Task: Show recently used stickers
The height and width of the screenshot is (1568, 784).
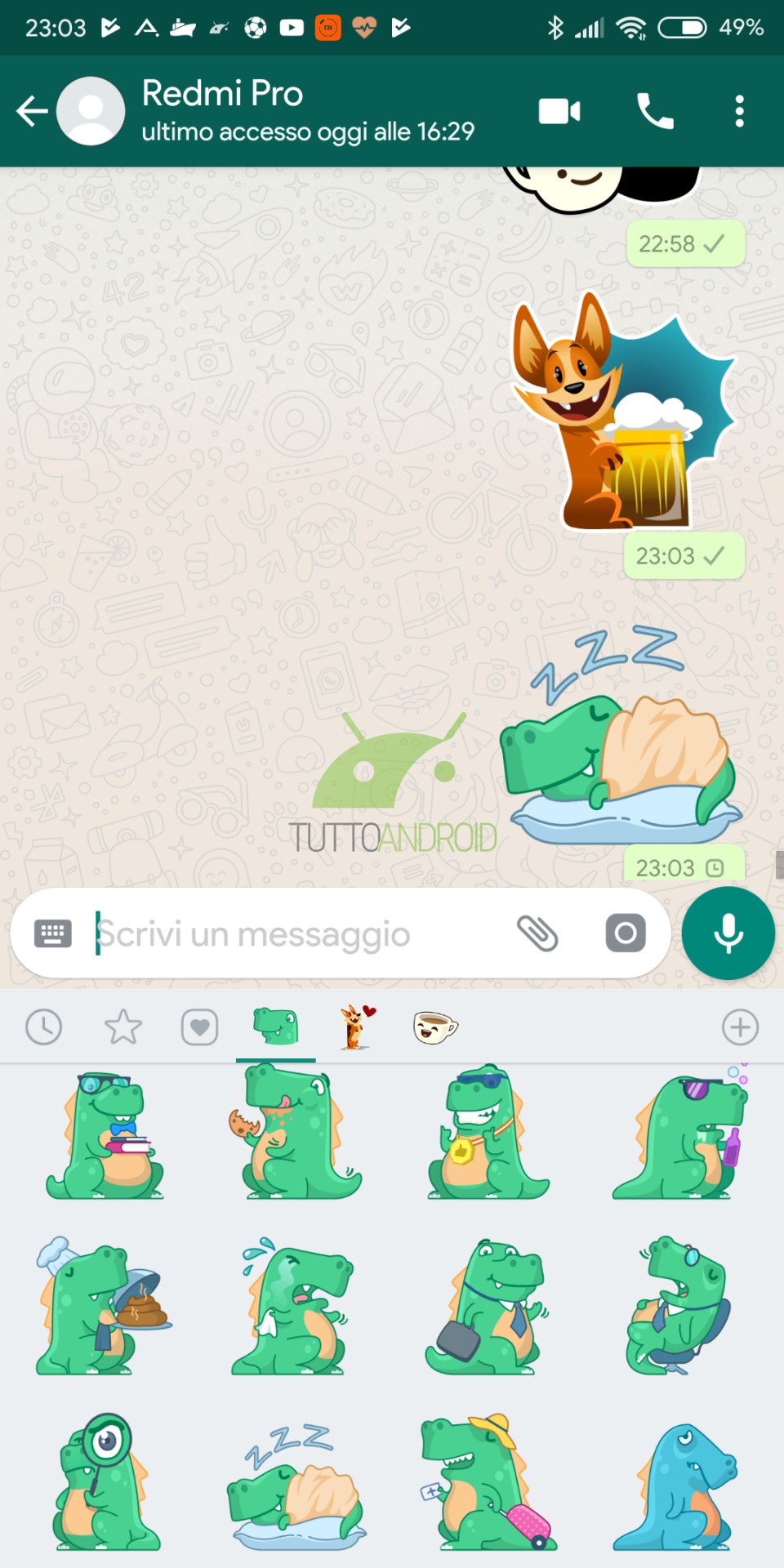Action: (x=44, y=1027)
